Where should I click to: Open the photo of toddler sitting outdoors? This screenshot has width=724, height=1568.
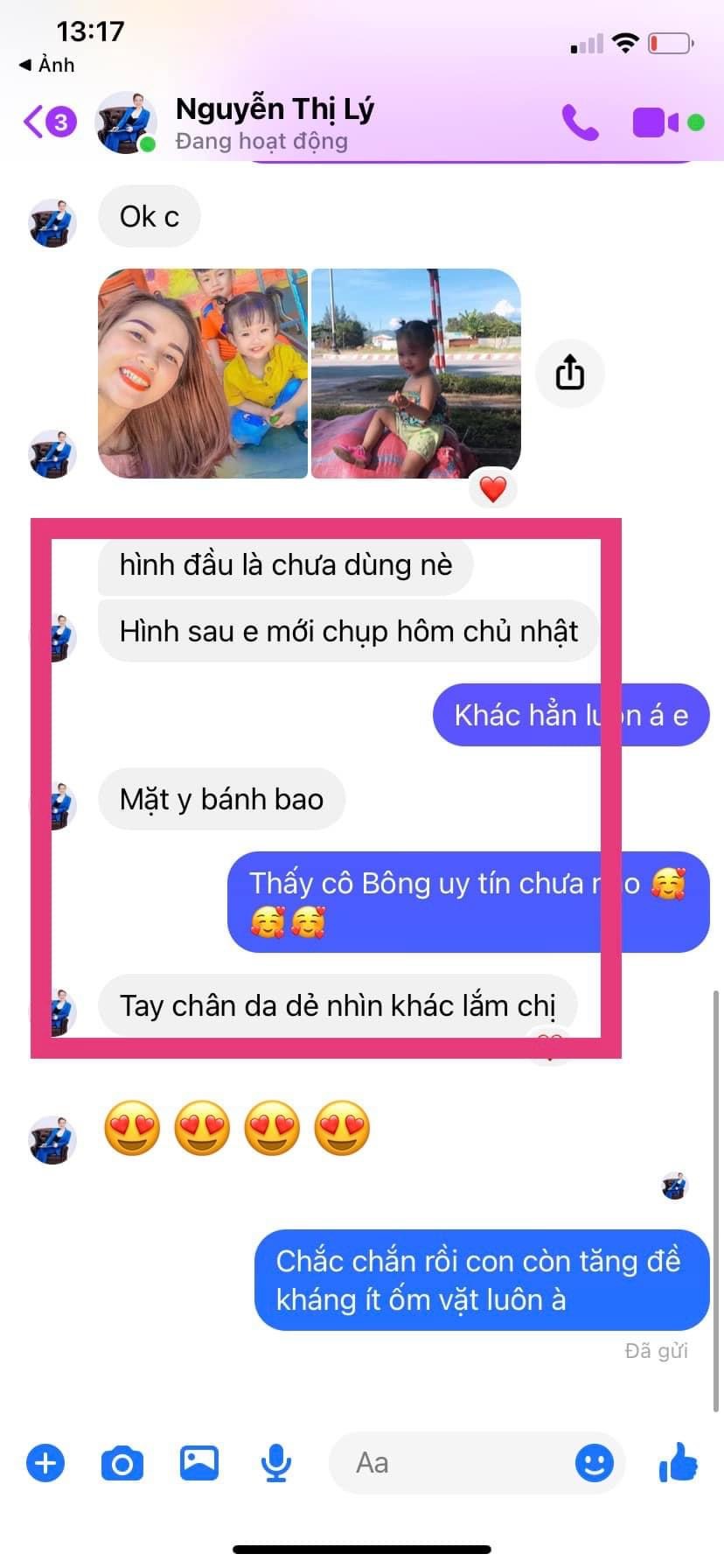[x=416, y=374]
